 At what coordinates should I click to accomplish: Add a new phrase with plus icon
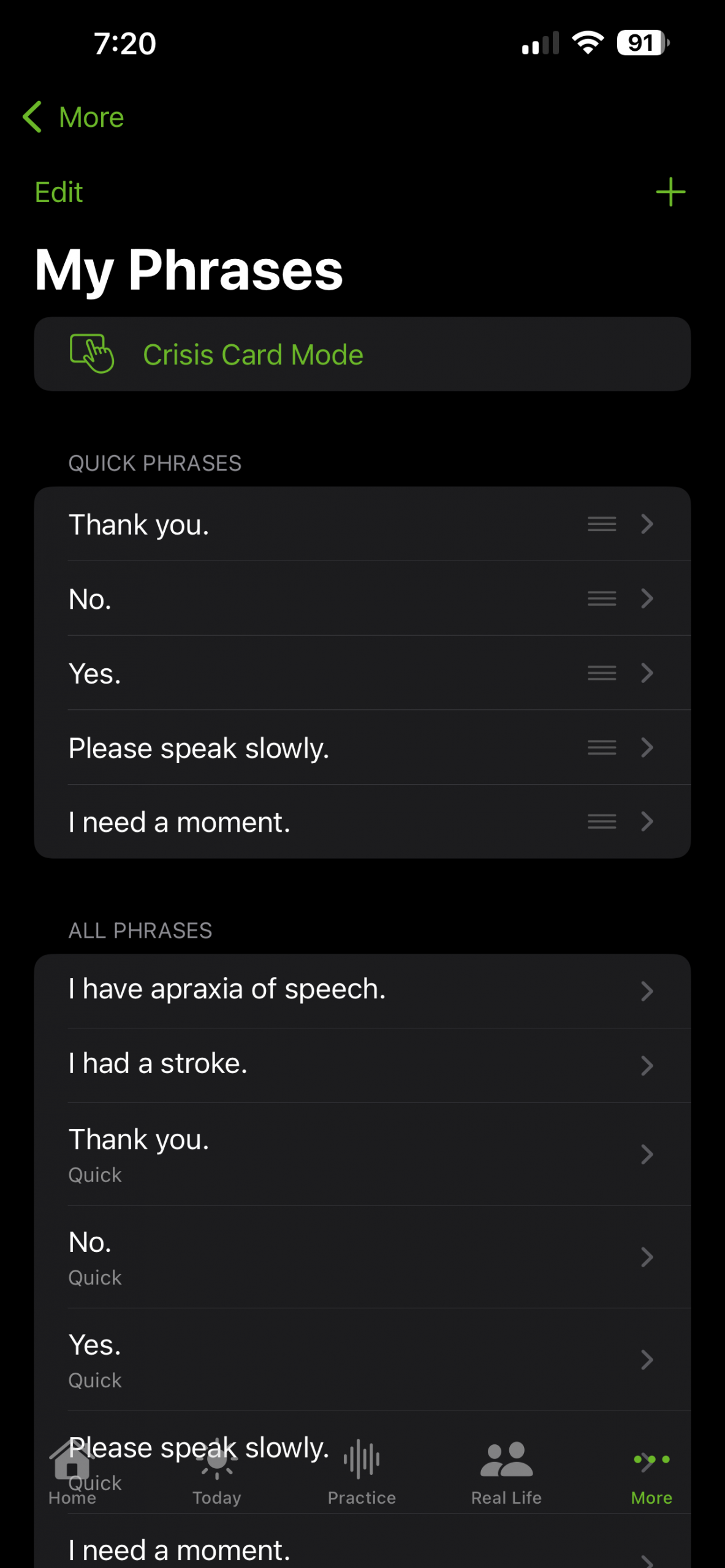coord(670,192)
